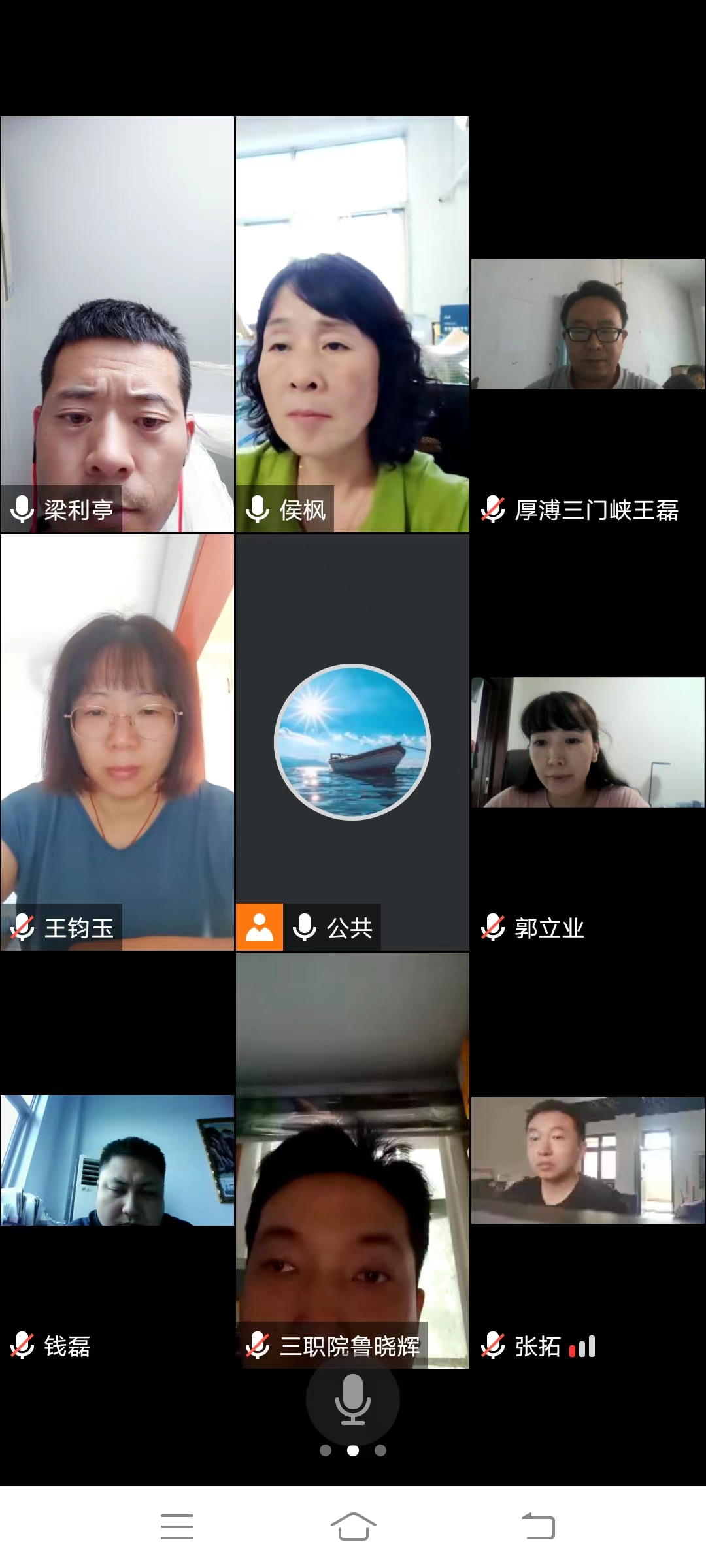Open 梁利亭's video tile
The width and height of the screenshot is (706, 1568).
tap(117, 325)
